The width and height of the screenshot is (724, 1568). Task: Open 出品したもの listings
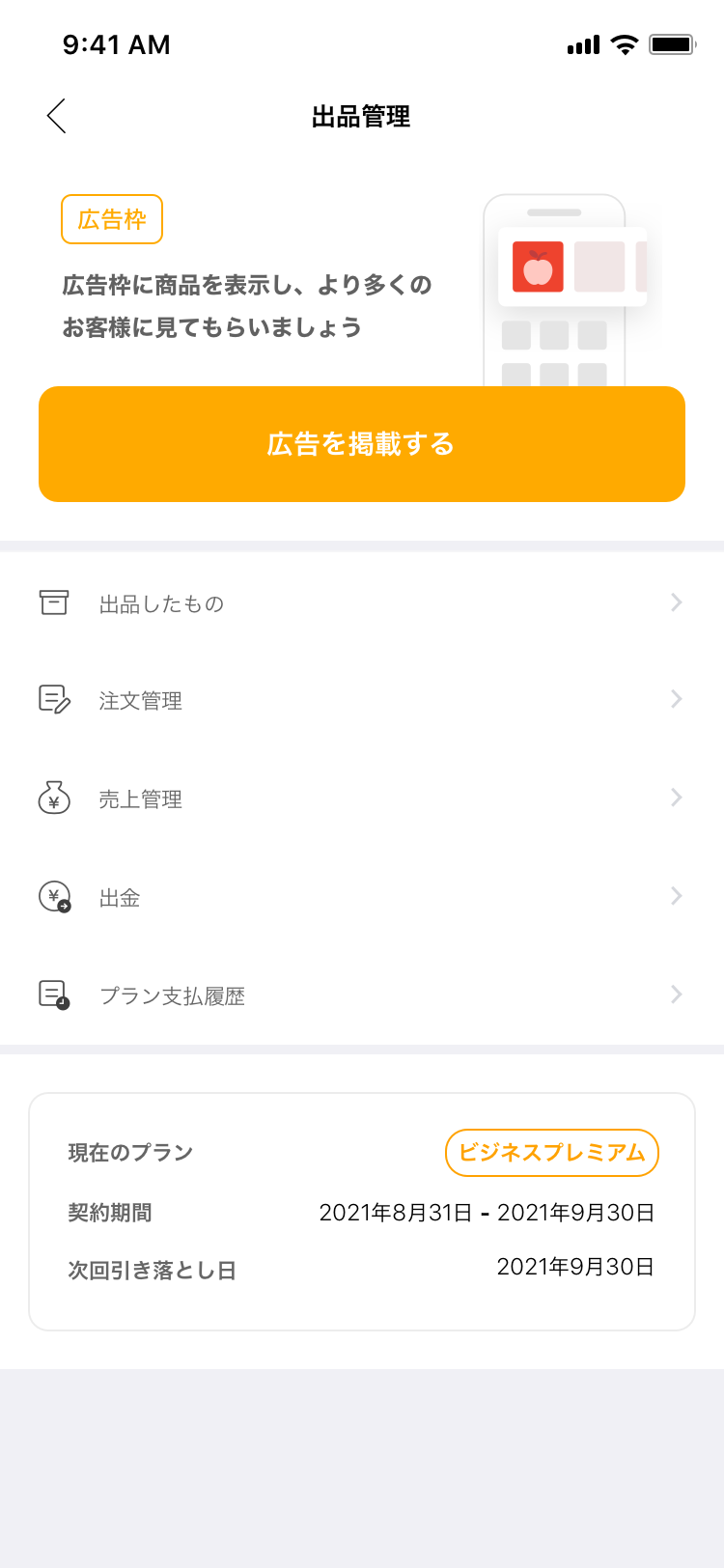pyautogui.click(x=361, y=603)
